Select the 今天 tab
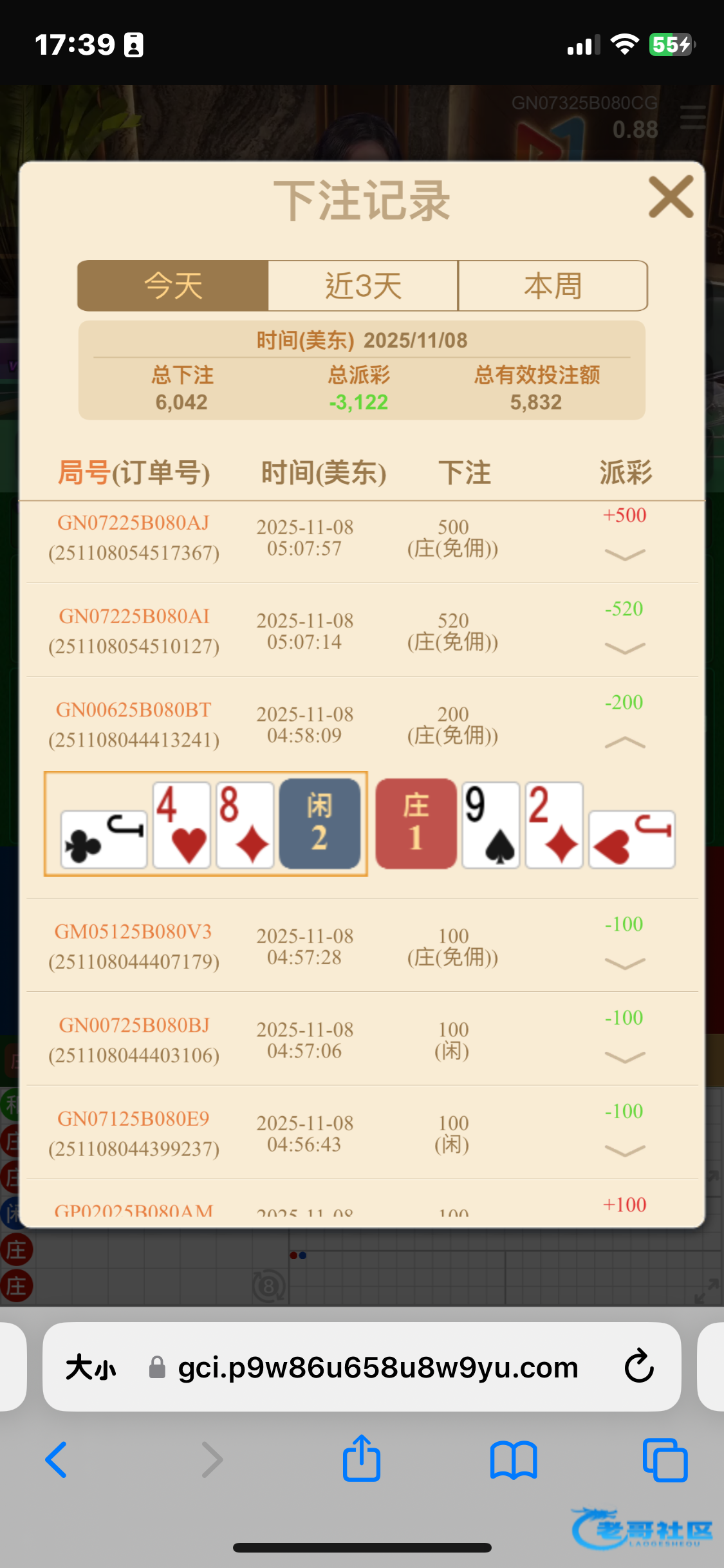The image size is (724, 1568). pyautogui.click(x=173, y=286)
